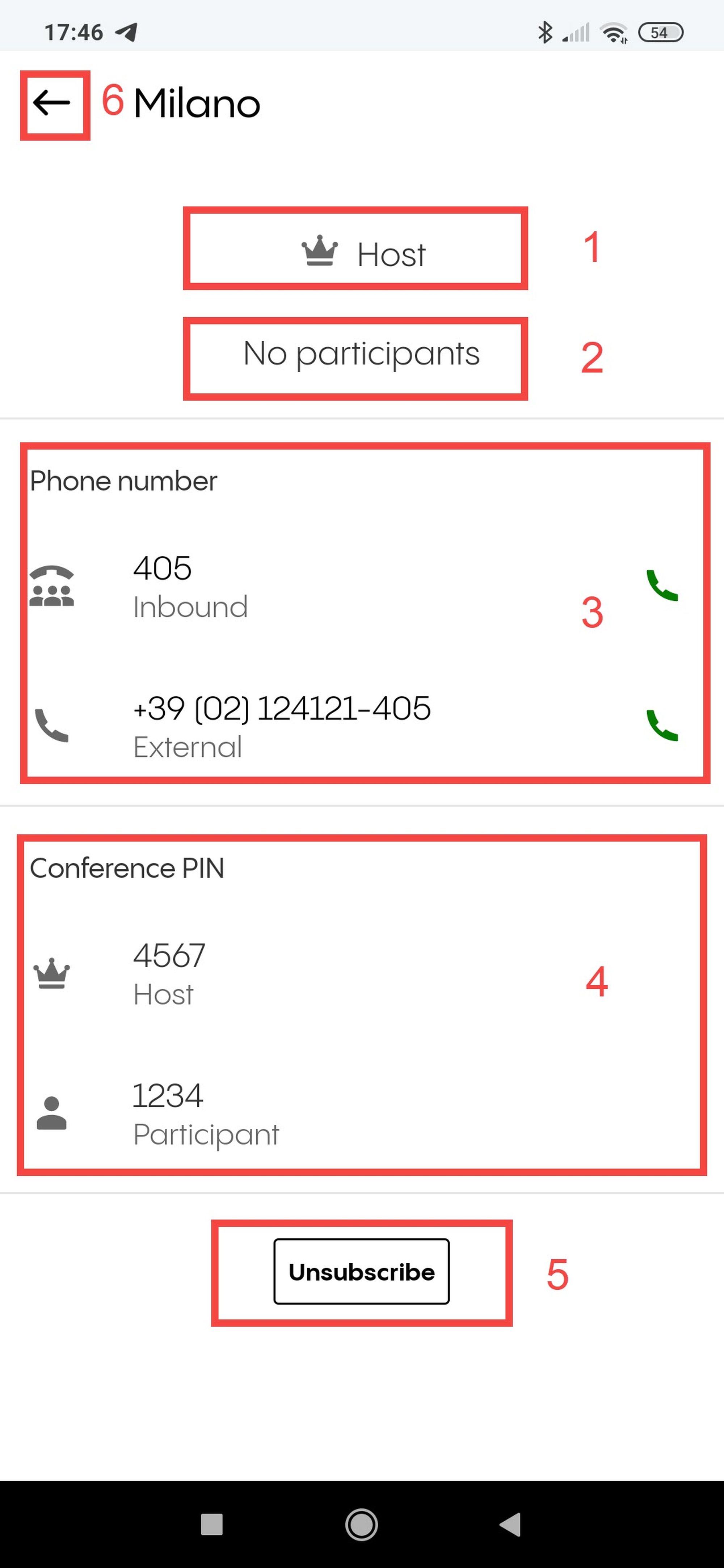The image size is (724, 1568).
Task: Call the external number +39 (02) 124121-405
Action: (662, 726)
